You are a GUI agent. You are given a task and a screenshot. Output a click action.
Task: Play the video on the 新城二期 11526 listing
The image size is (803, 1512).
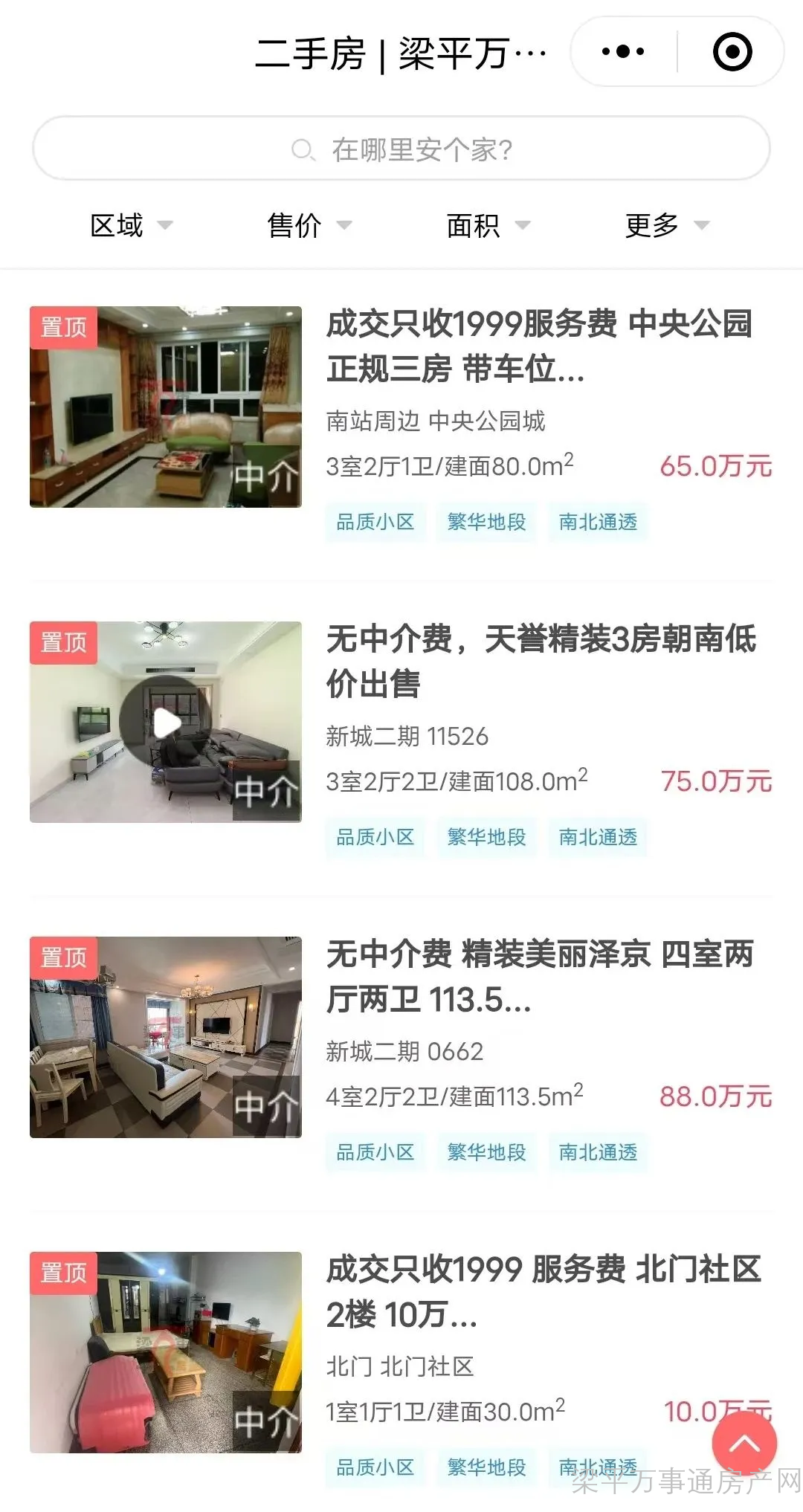click(x=165, y=722)
